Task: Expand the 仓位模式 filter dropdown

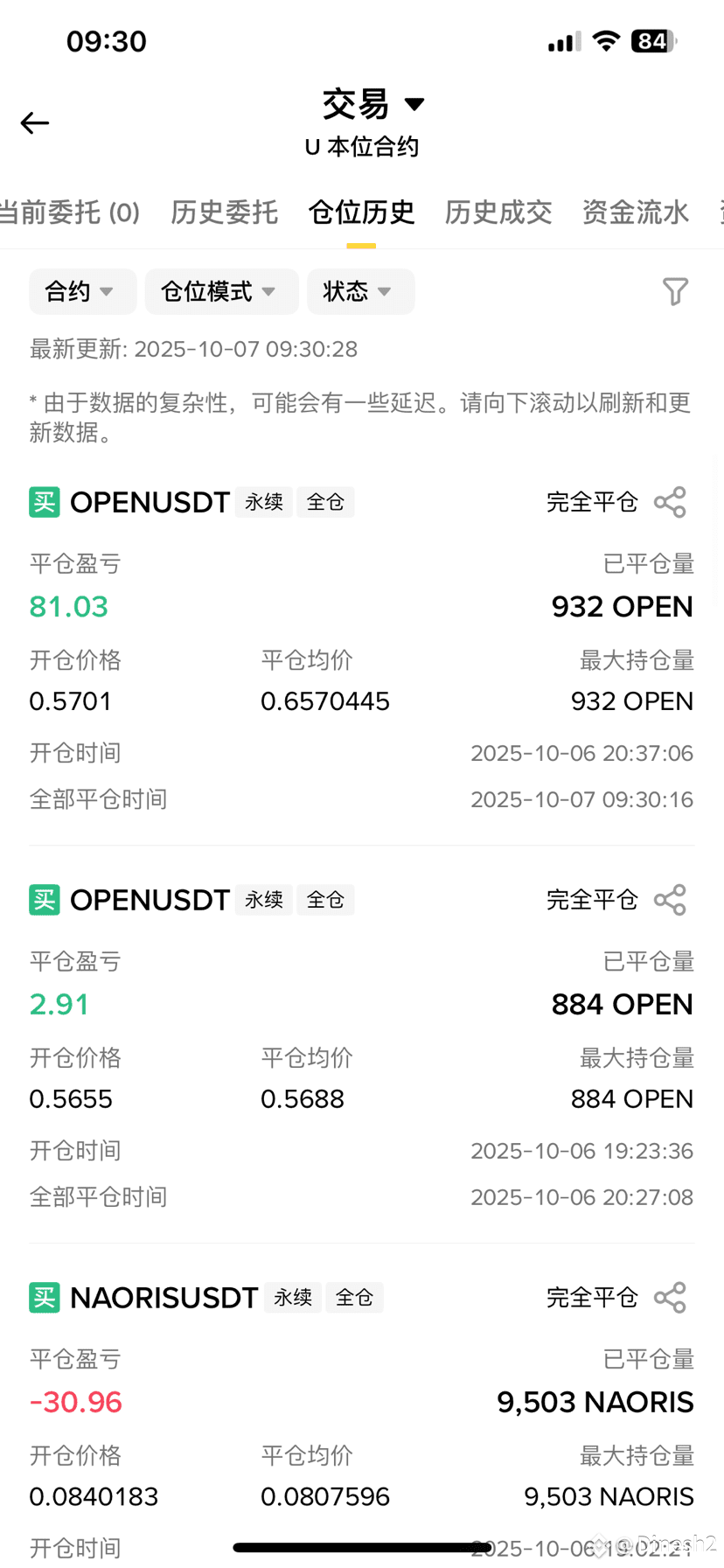Action: pyautogui.click(x=222, y=291)
